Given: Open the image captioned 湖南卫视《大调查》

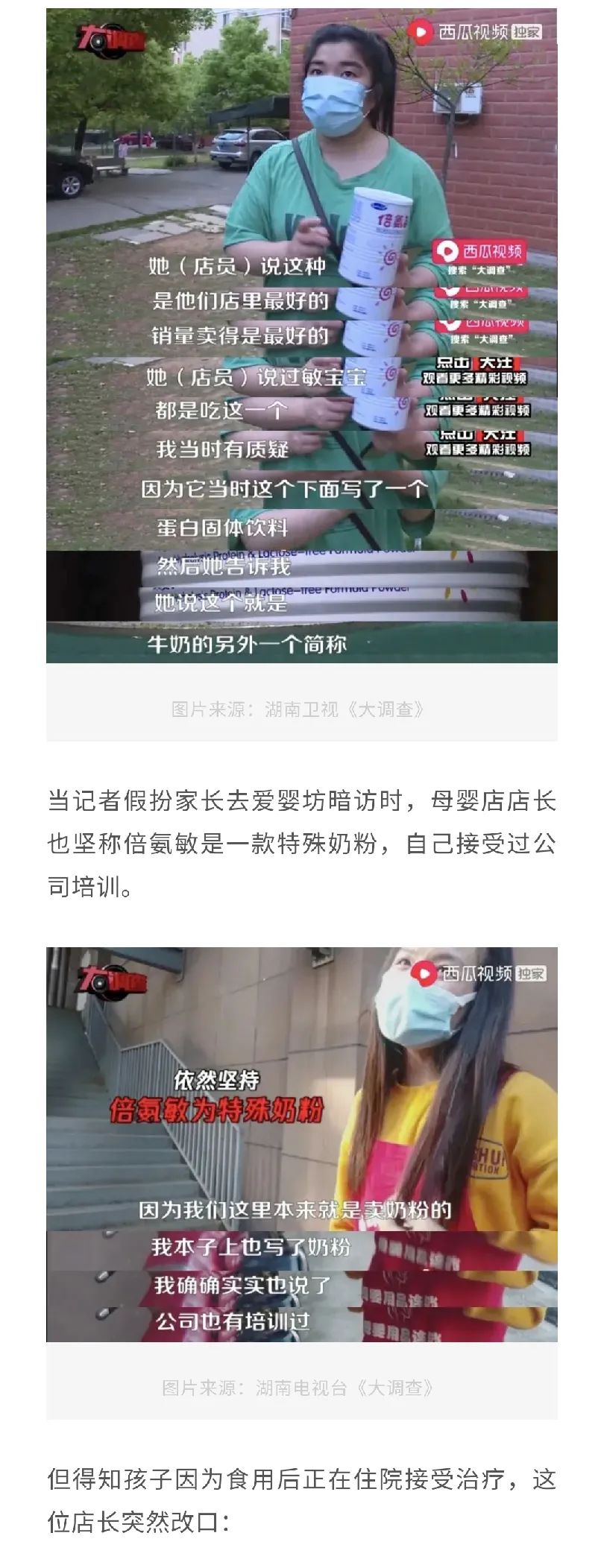Looking at the screenshot, I should click(301, 335).
